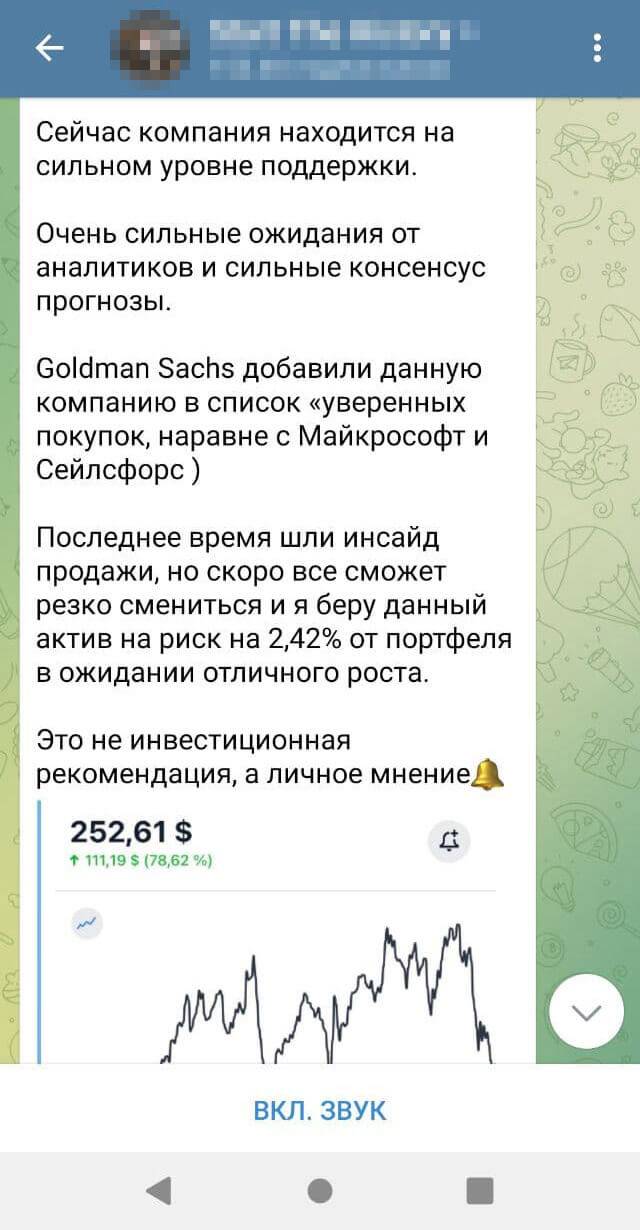640x1230 pixels.
Task: Tap the system back button
Action: pos(159,1190)
